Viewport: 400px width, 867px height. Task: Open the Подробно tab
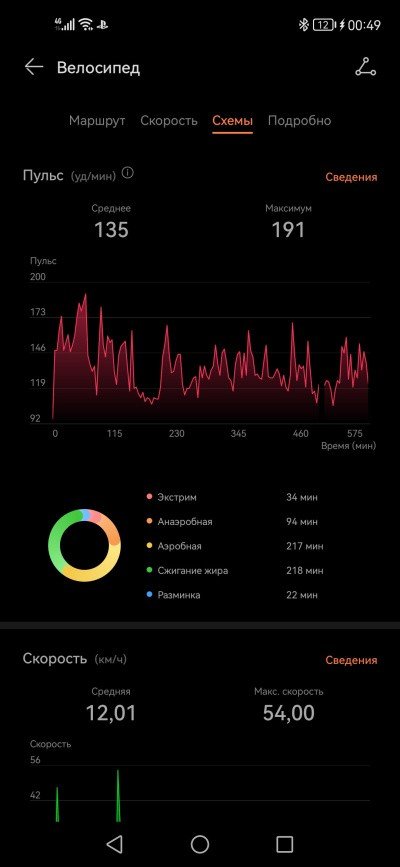[x=299, y=121]
